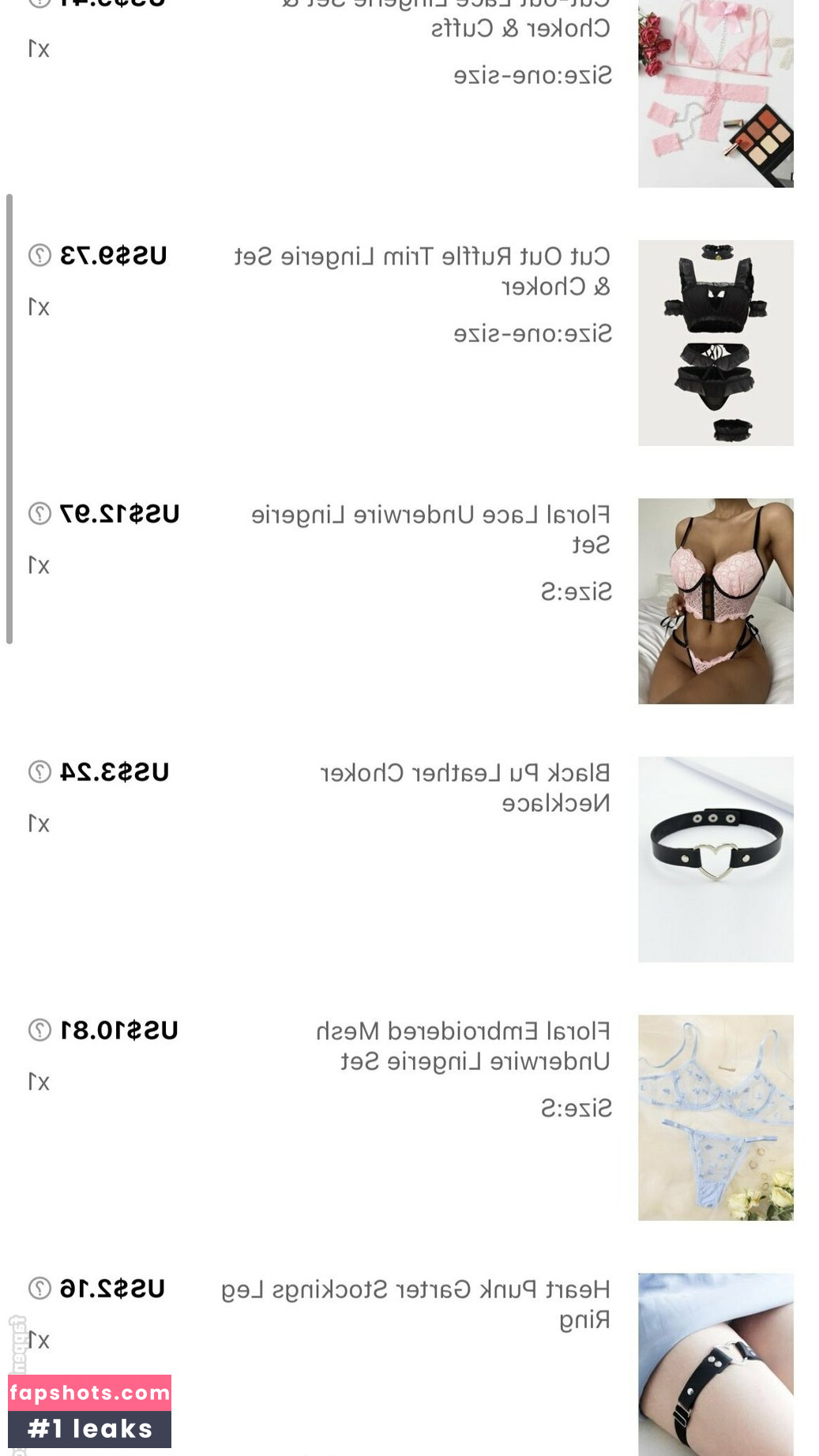Open the Cut-out Lace Lingerie Set with Cuffs
The width and height of the screenshot is (819, 1456).
pos(716,95)
